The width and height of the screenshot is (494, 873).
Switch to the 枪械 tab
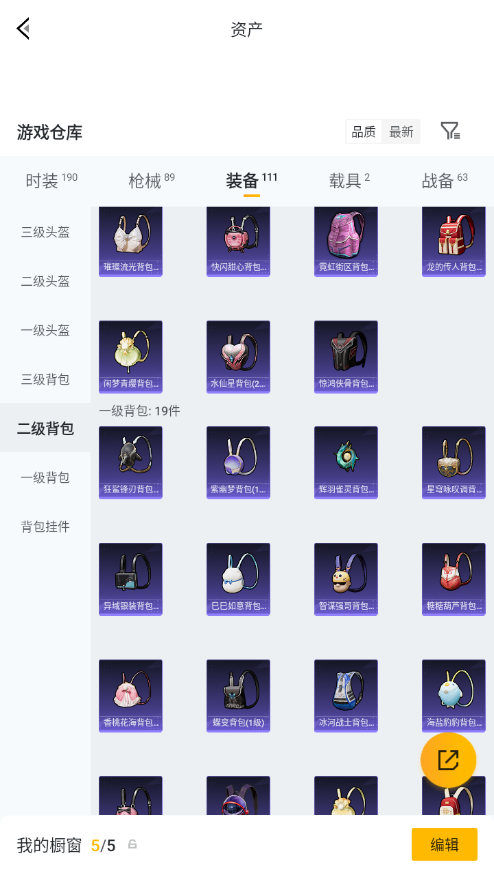[151, 181]
